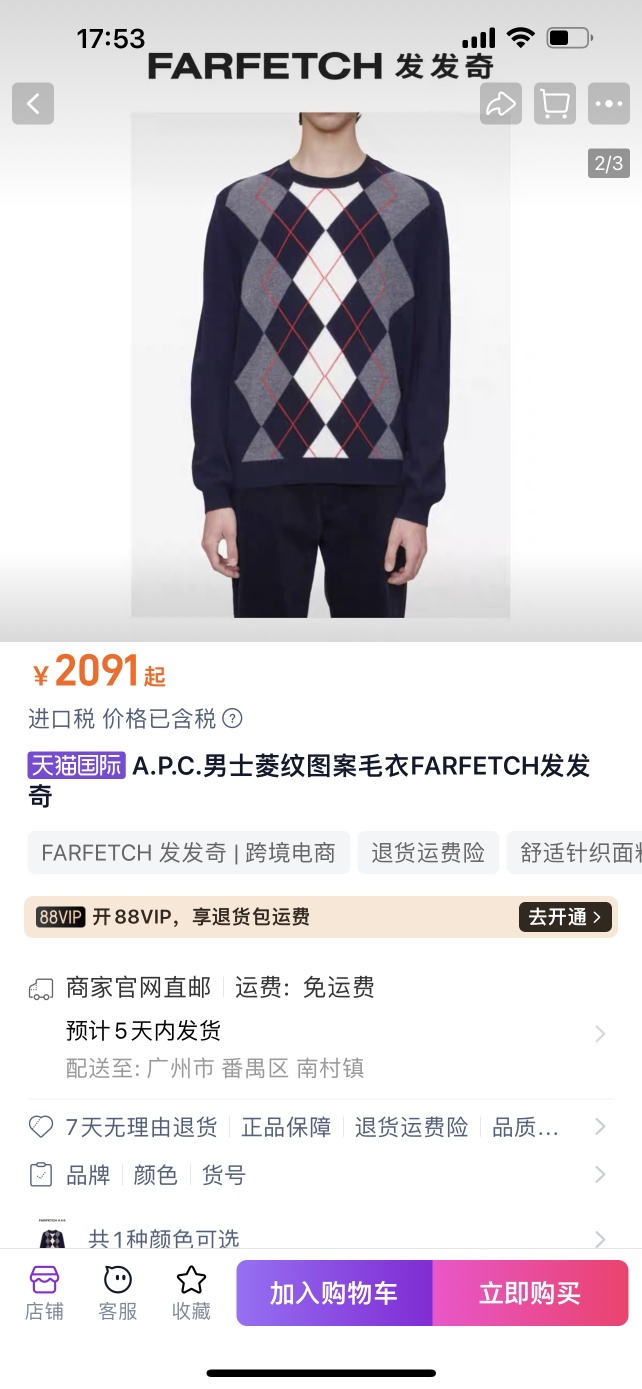Open the 共1种颜色可选 color selection

pos(320,1239)
